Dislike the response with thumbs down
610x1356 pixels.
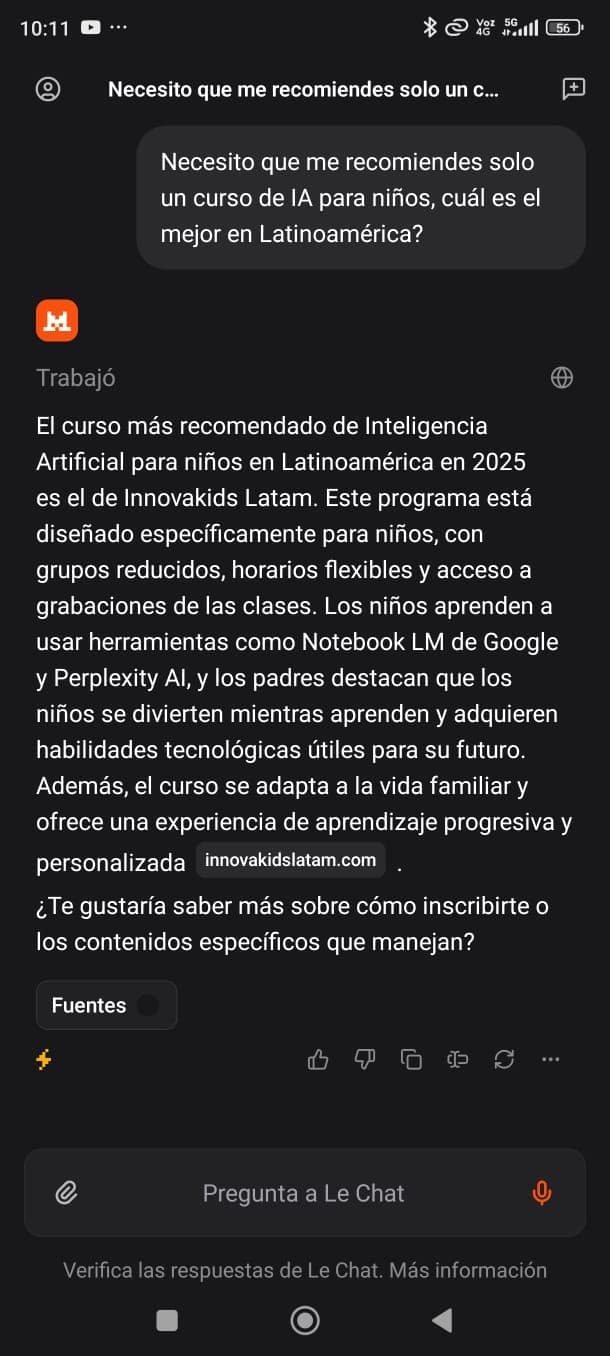(x=365, y=1060)
